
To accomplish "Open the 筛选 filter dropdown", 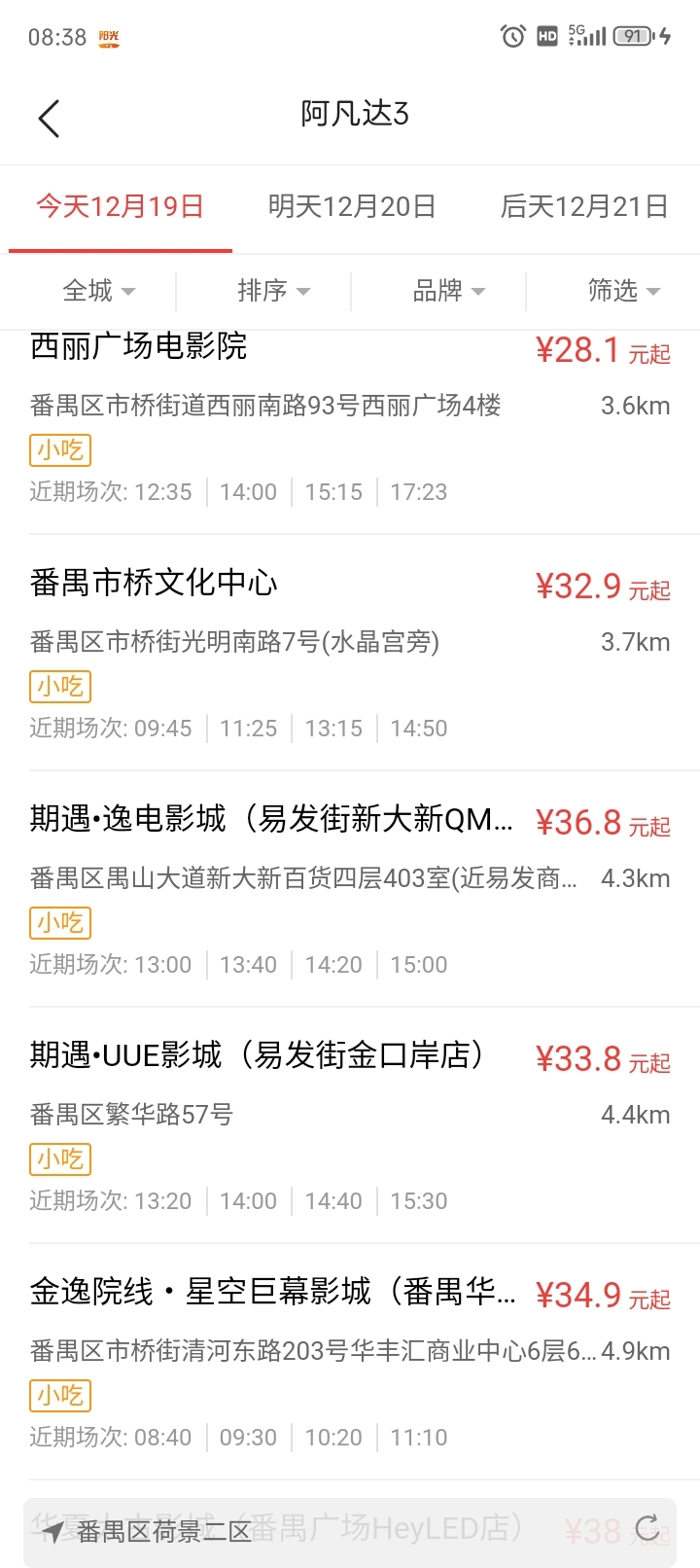I will (623, 291).
